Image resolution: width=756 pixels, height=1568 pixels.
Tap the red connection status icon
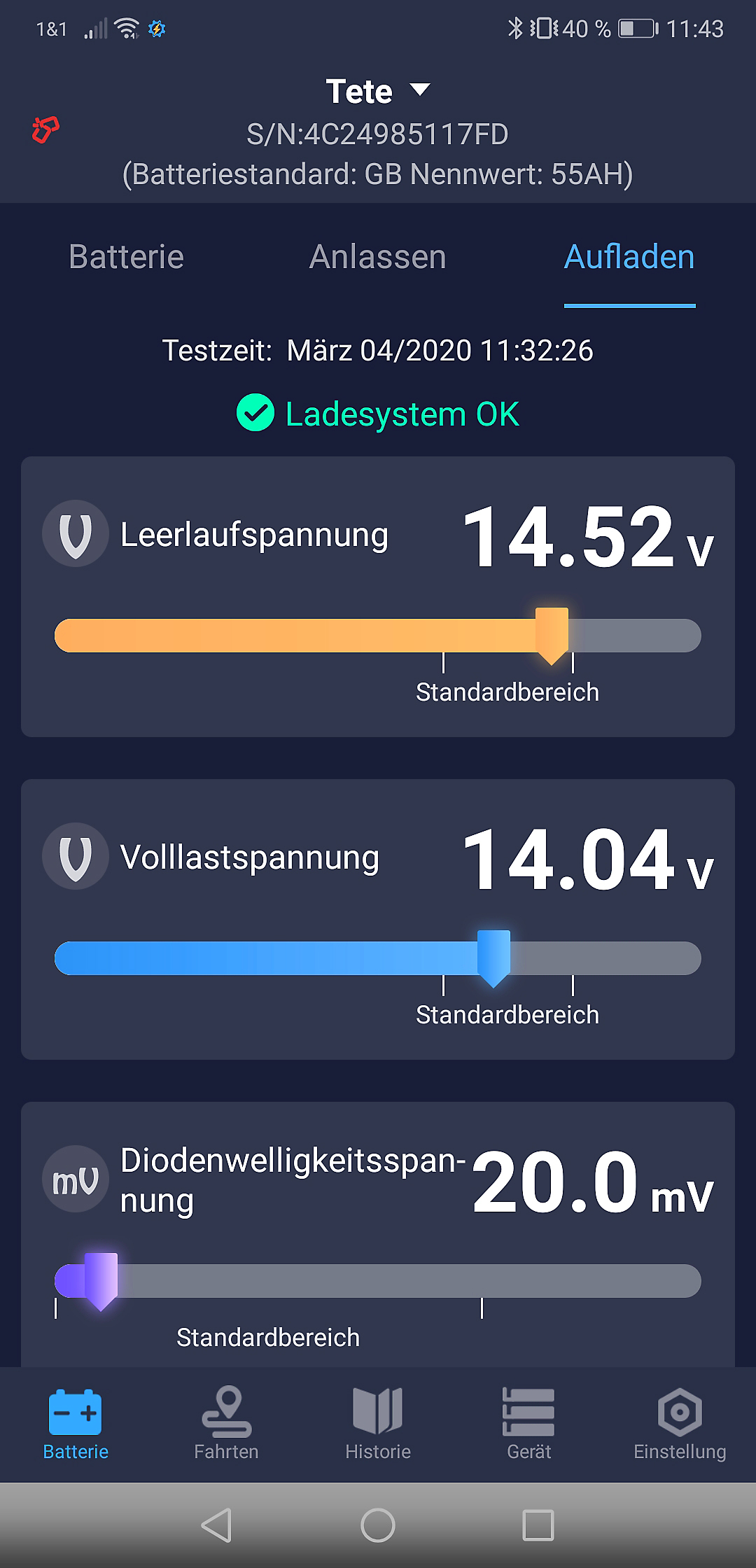pyautogui.click(x=45, y=129)
